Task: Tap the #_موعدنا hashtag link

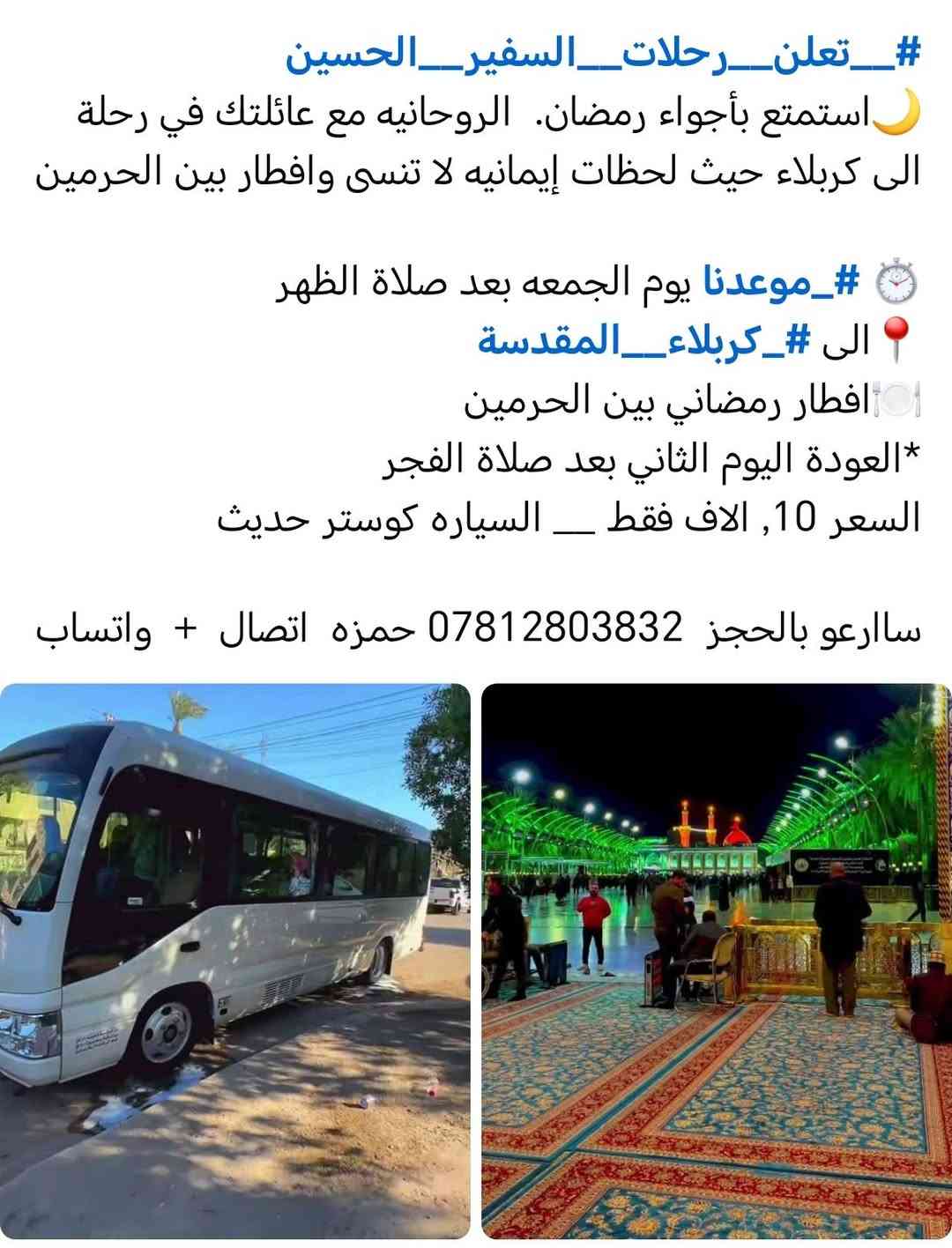Action: click(779, 283)
